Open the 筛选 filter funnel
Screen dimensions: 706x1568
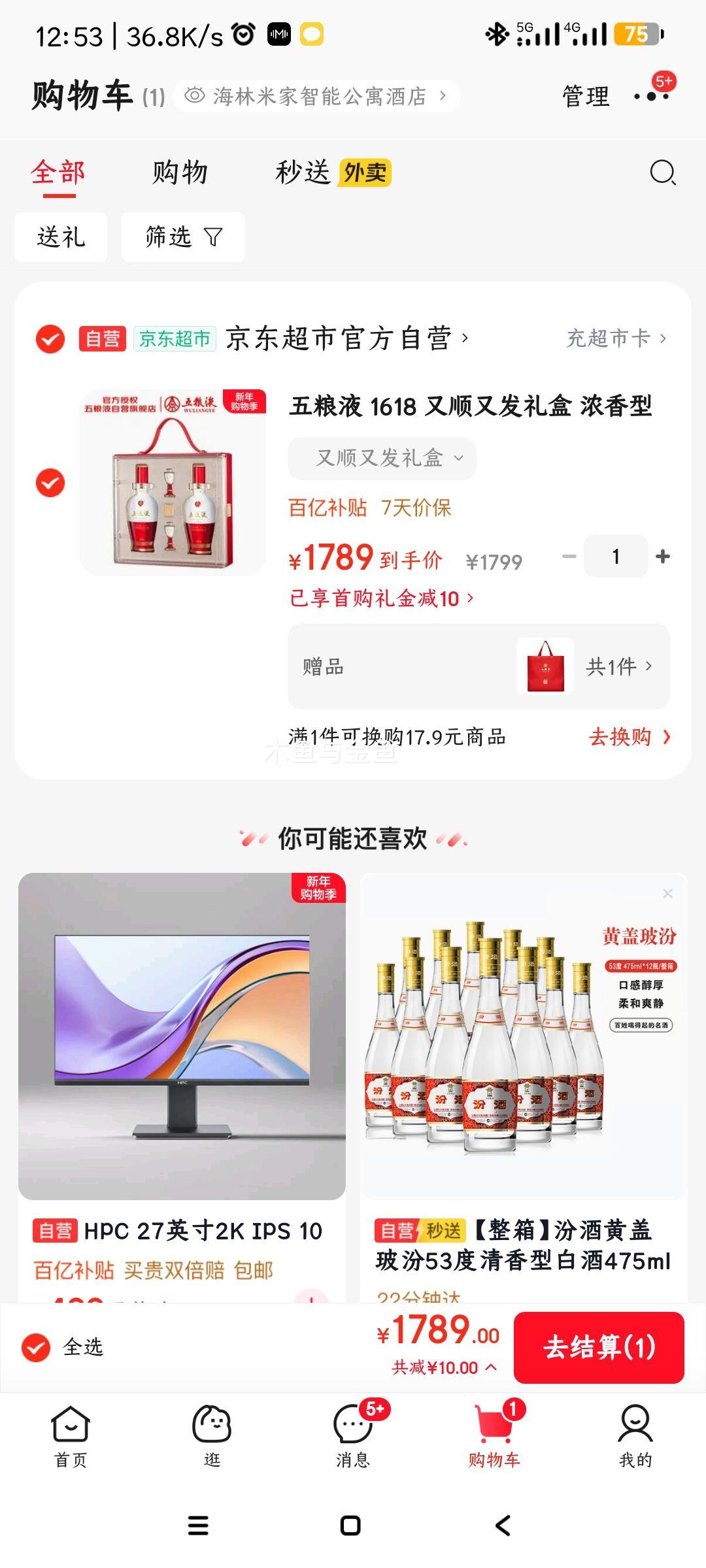pyautogui.click(x=182, y=237)
